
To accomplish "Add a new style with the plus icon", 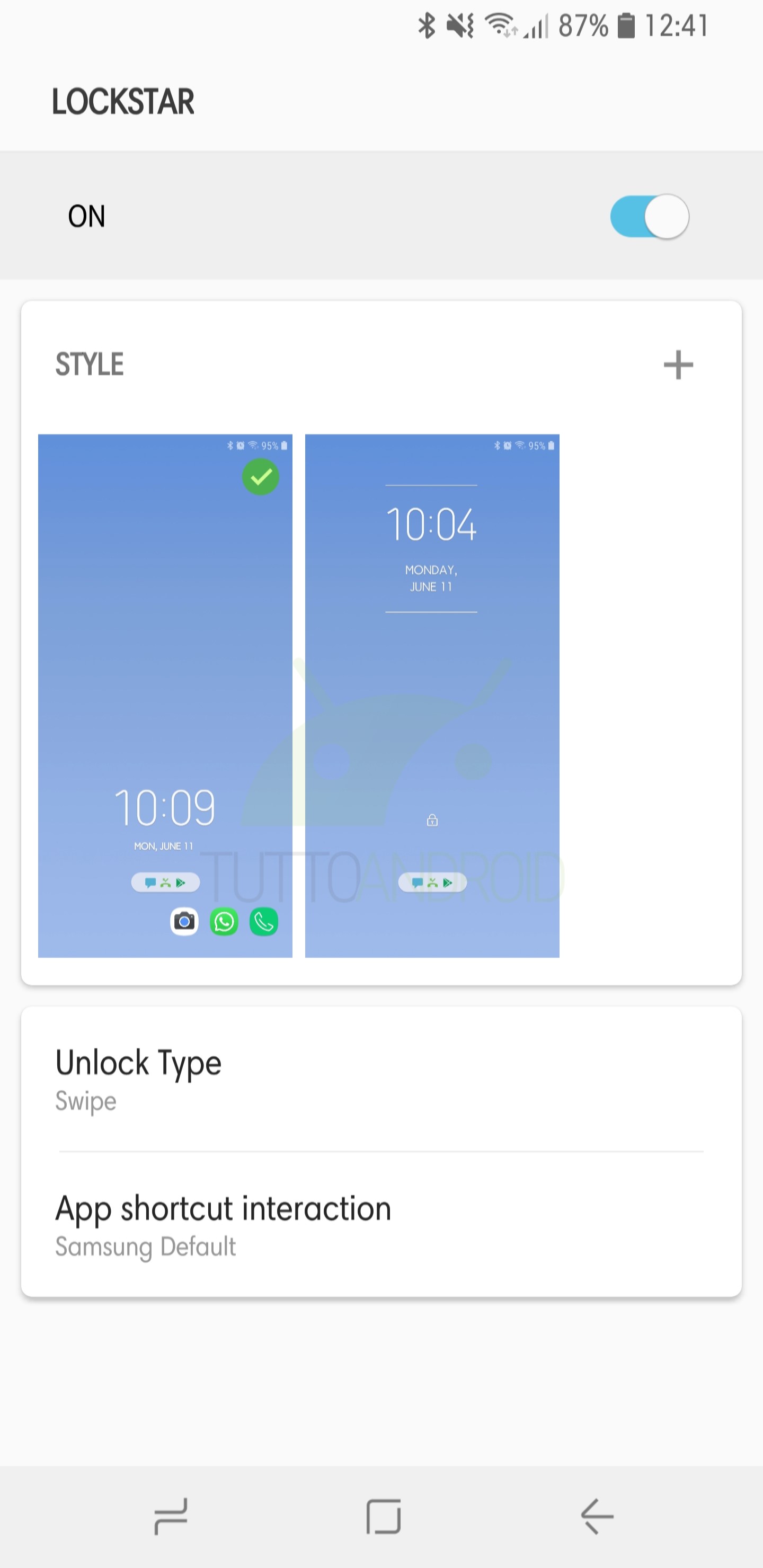I will point(678,364).
